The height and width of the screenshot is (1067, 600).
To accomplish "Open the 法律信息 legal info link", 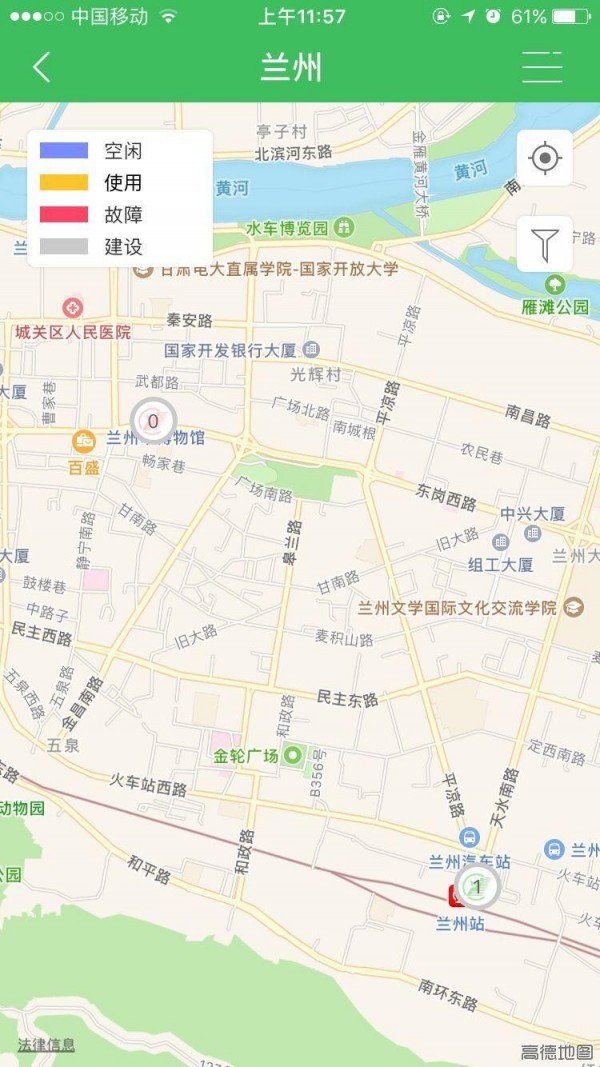I will click(x=46, y=1045).
